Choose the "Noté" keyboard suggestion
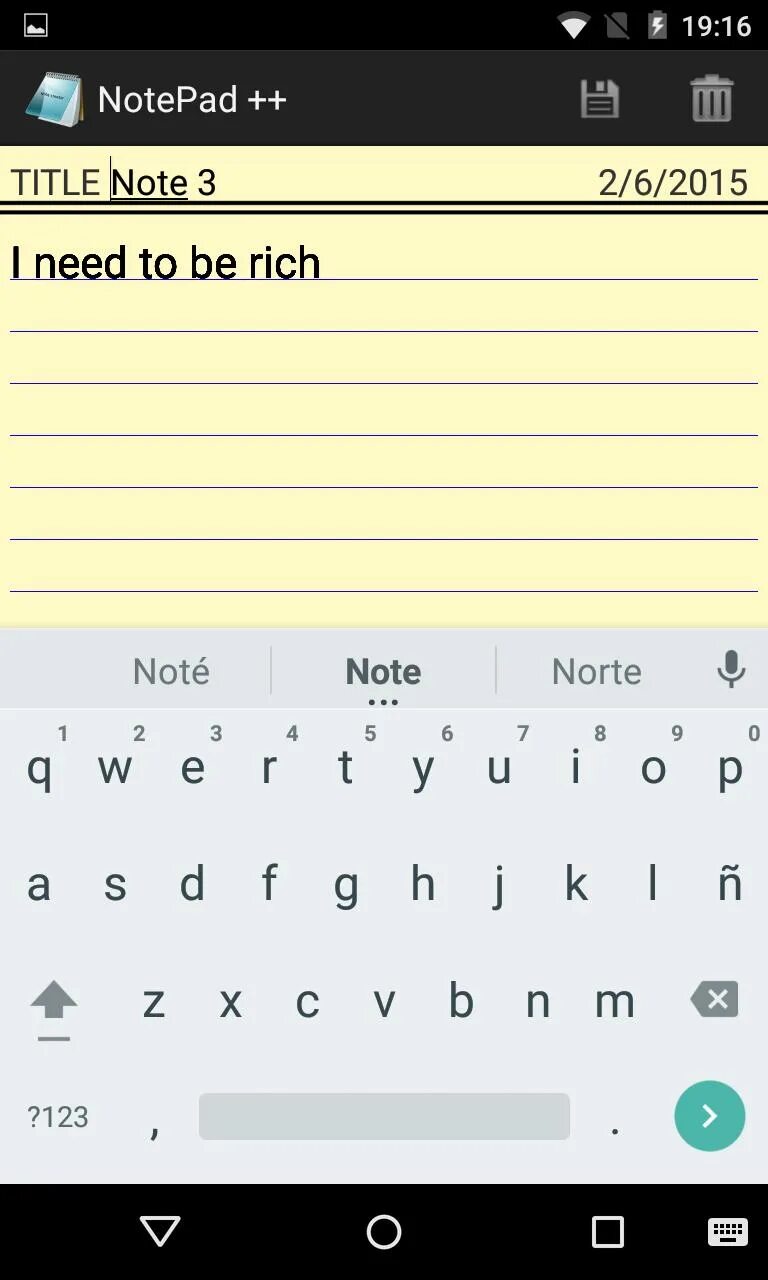 coord(171,671)
